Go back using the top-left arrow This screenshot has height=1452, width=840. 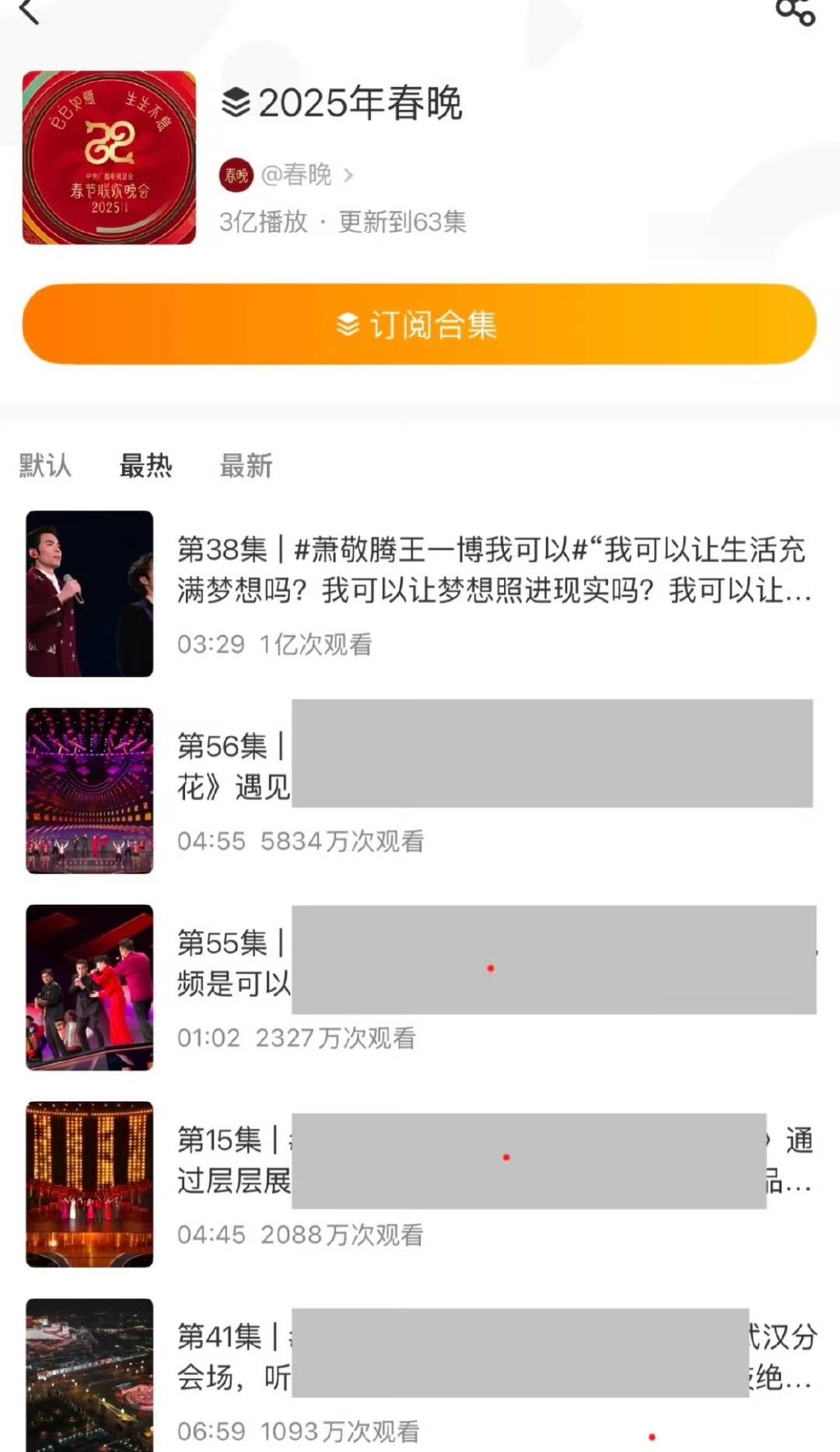[x=30, y=11]
